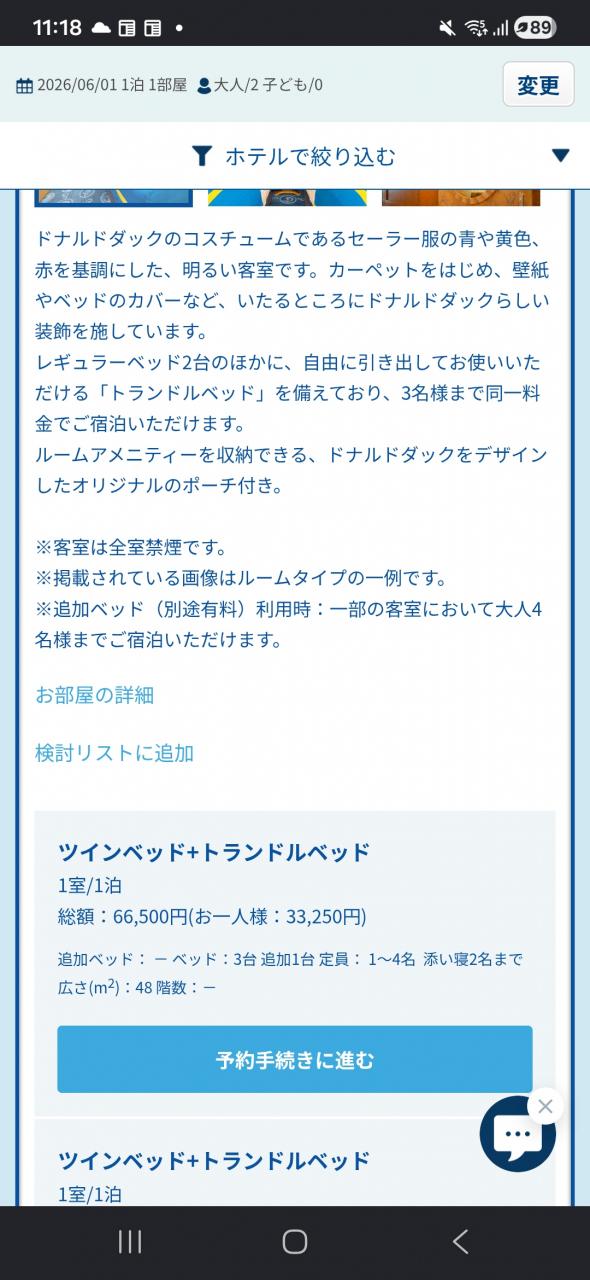590x1280 pixels.
Task: Tap the 変更 button to change search conditions
Action: [538, 84]
